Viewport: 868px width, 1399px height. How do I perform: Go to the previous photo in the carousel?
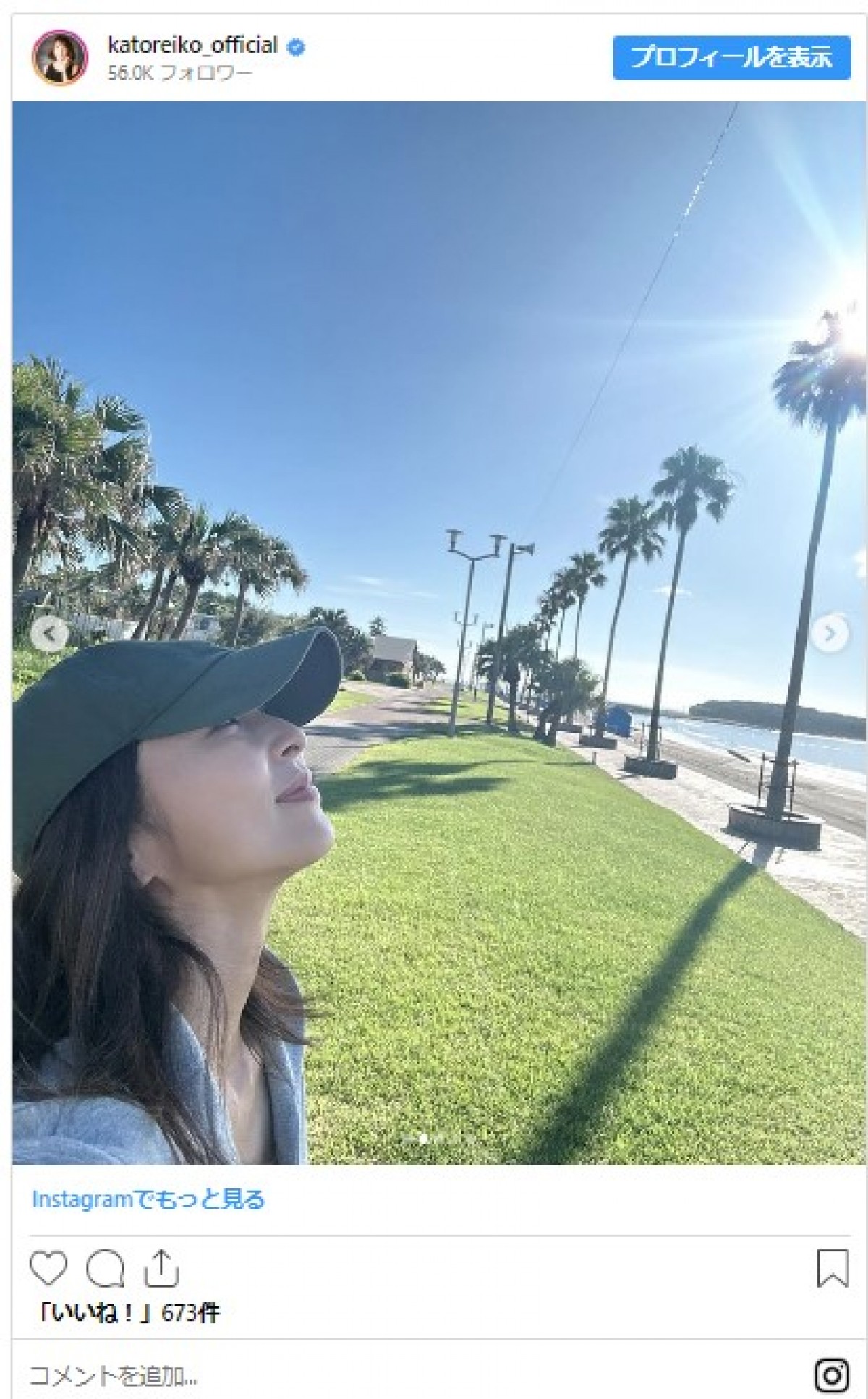click(50, 634)
